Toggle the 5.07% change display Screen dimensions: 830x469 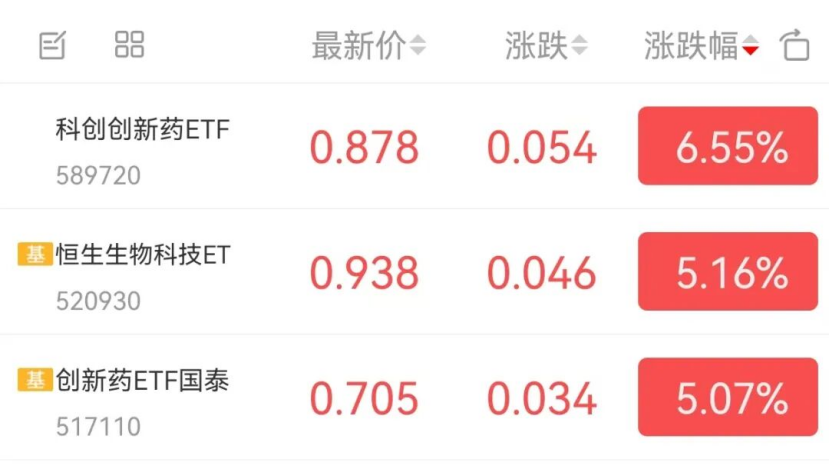click(727, 398)
